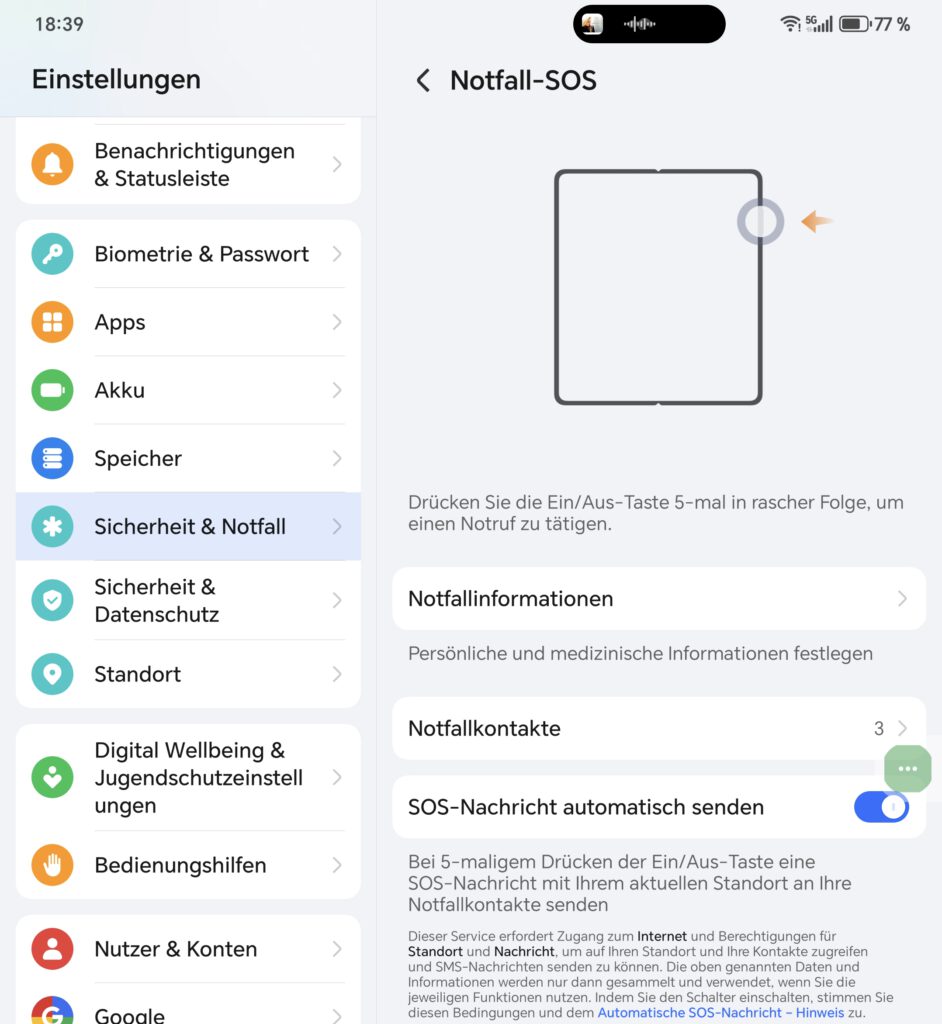Screen dimensions: 942x1024
Task: Open the audio recording pill in status bar
Action: tap(648, 24)
